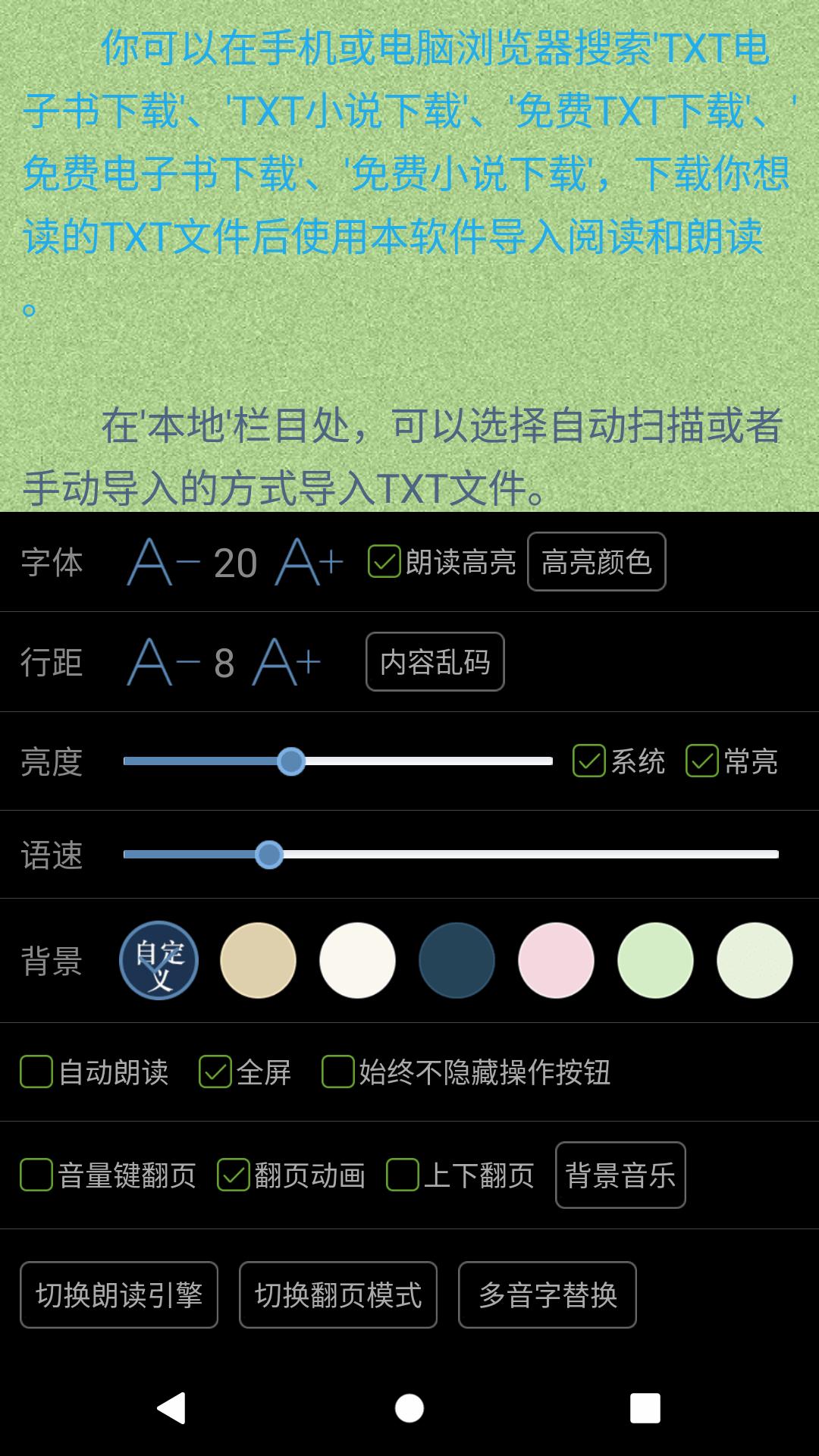The width and height of the screenshot is (819, 1456).
Task: Open 背景音乐 background music settings
Action: coord(620,1175)
